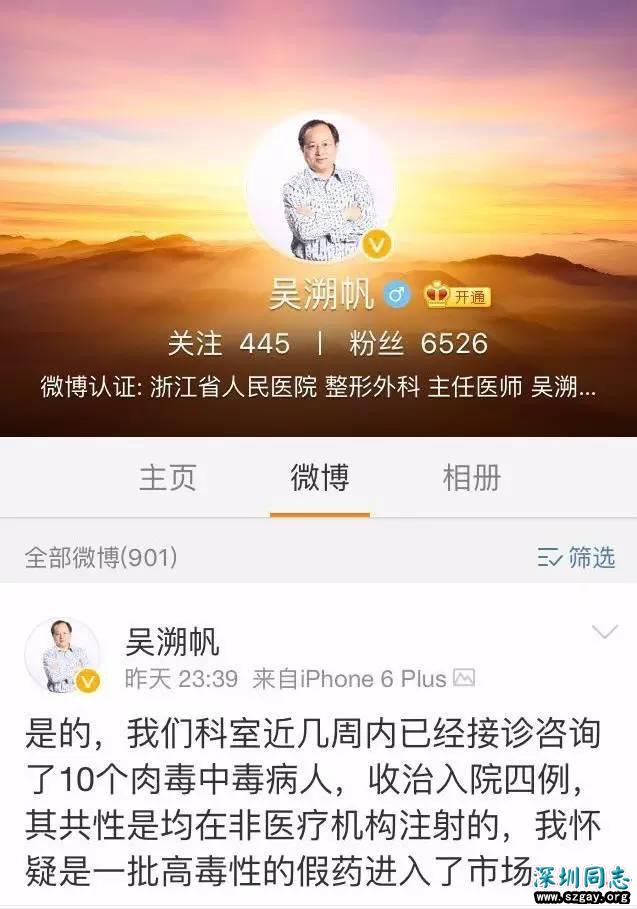Open the 相册 tab
Screen dimensions: 637x909
(x=471, y=478)
